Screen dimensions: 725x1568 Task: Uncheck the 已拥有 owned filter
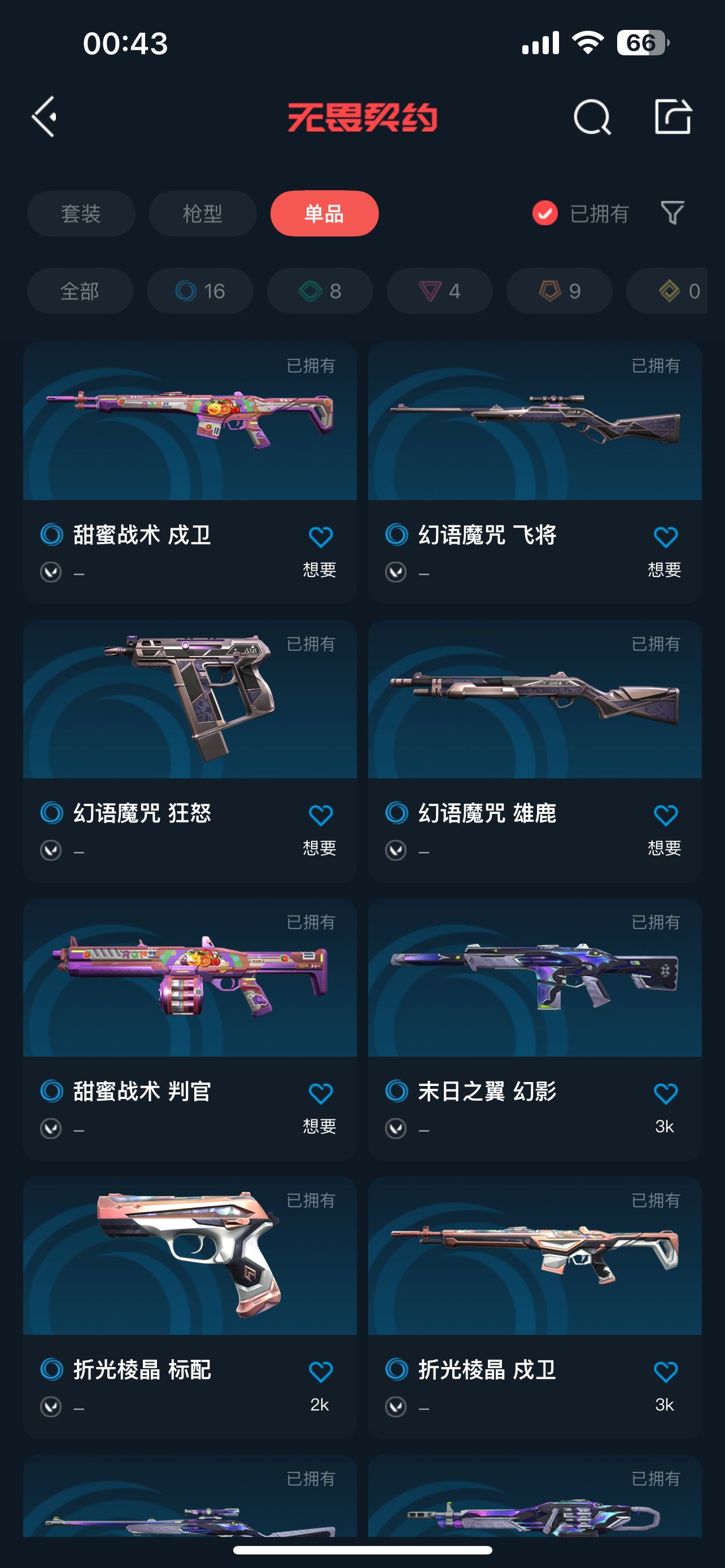click(580, 214)
